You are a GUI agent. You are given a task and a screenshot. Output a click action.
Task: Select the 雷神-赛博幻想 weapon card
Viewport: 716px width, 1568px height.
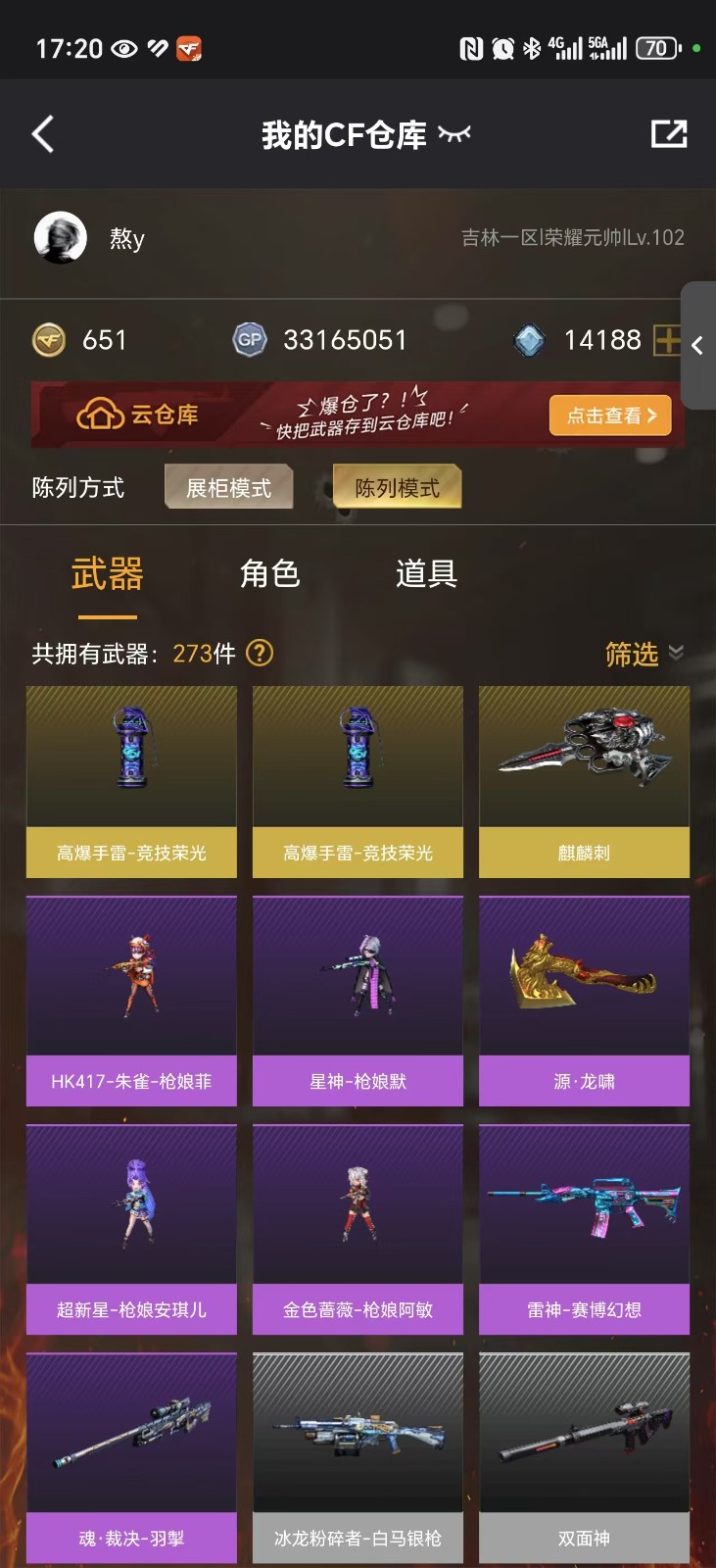pyautogui.click(x=584, y=1229)
